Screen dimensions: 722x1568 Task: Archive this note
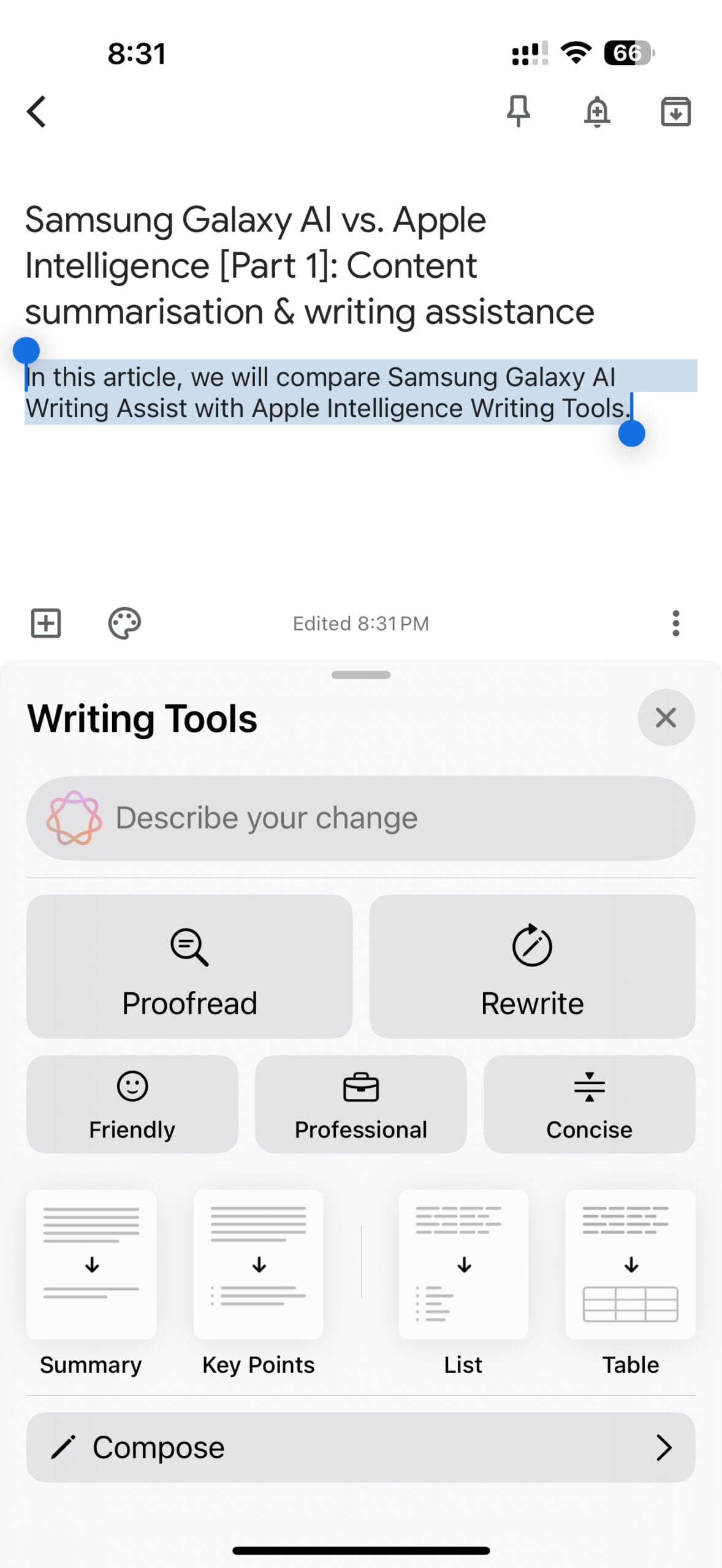click(675, 111)
